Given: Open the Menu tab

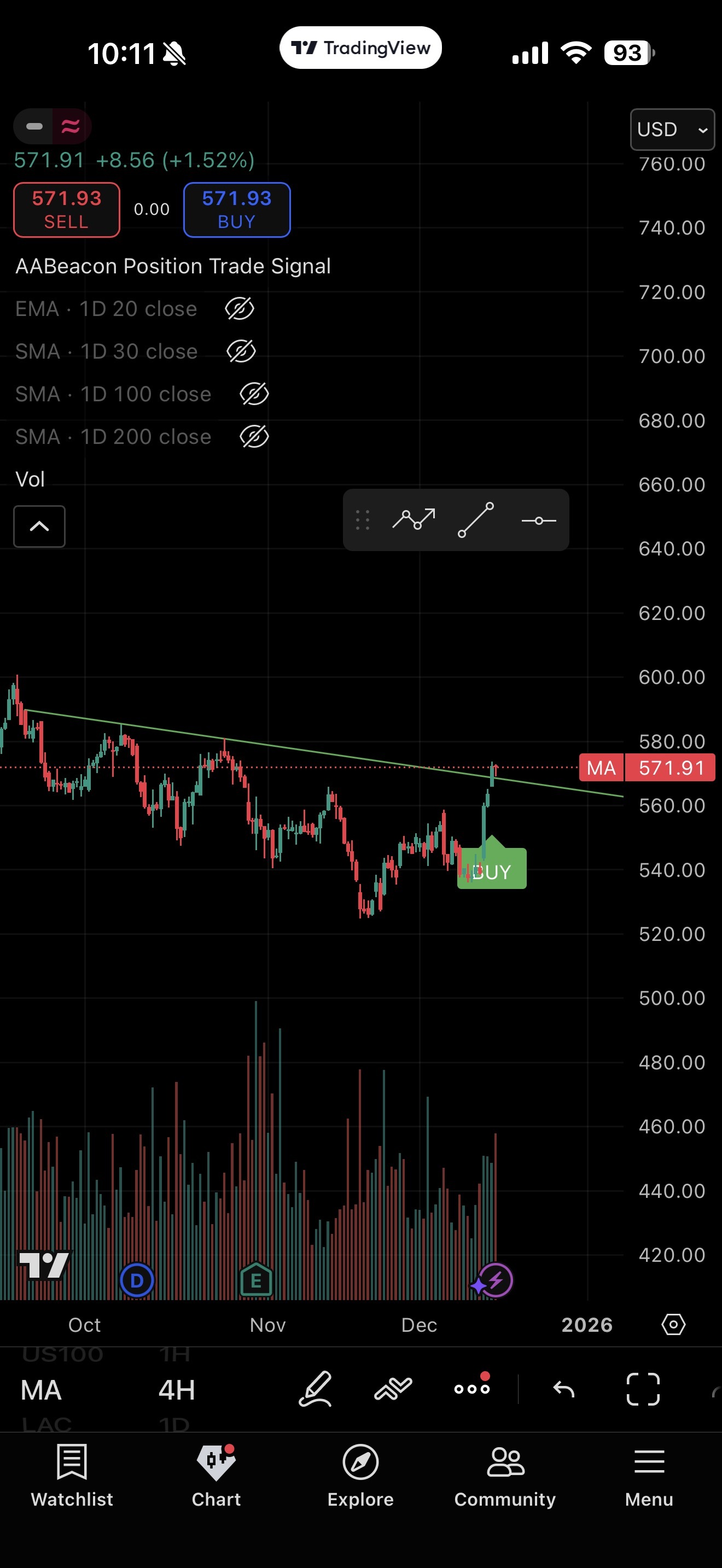Looking at the screenshot, I should [649, 1475].
